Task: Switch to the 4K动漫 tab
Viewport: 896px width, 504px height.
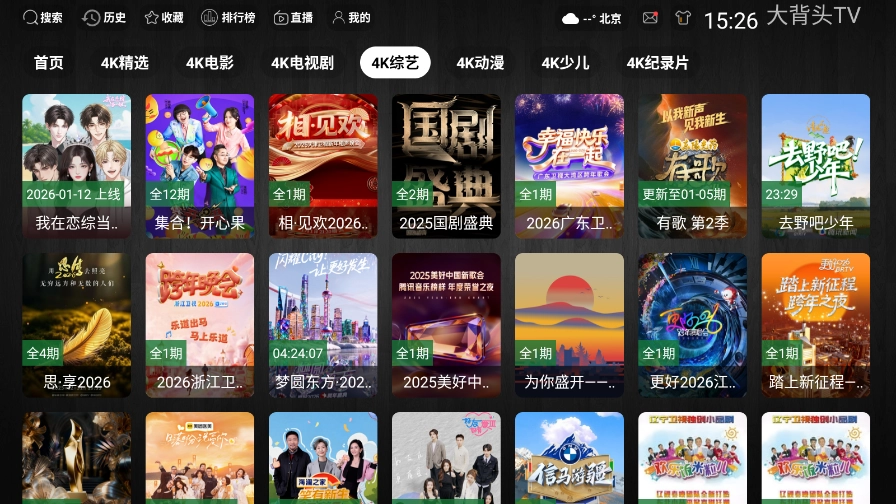Action: point(480,63)
